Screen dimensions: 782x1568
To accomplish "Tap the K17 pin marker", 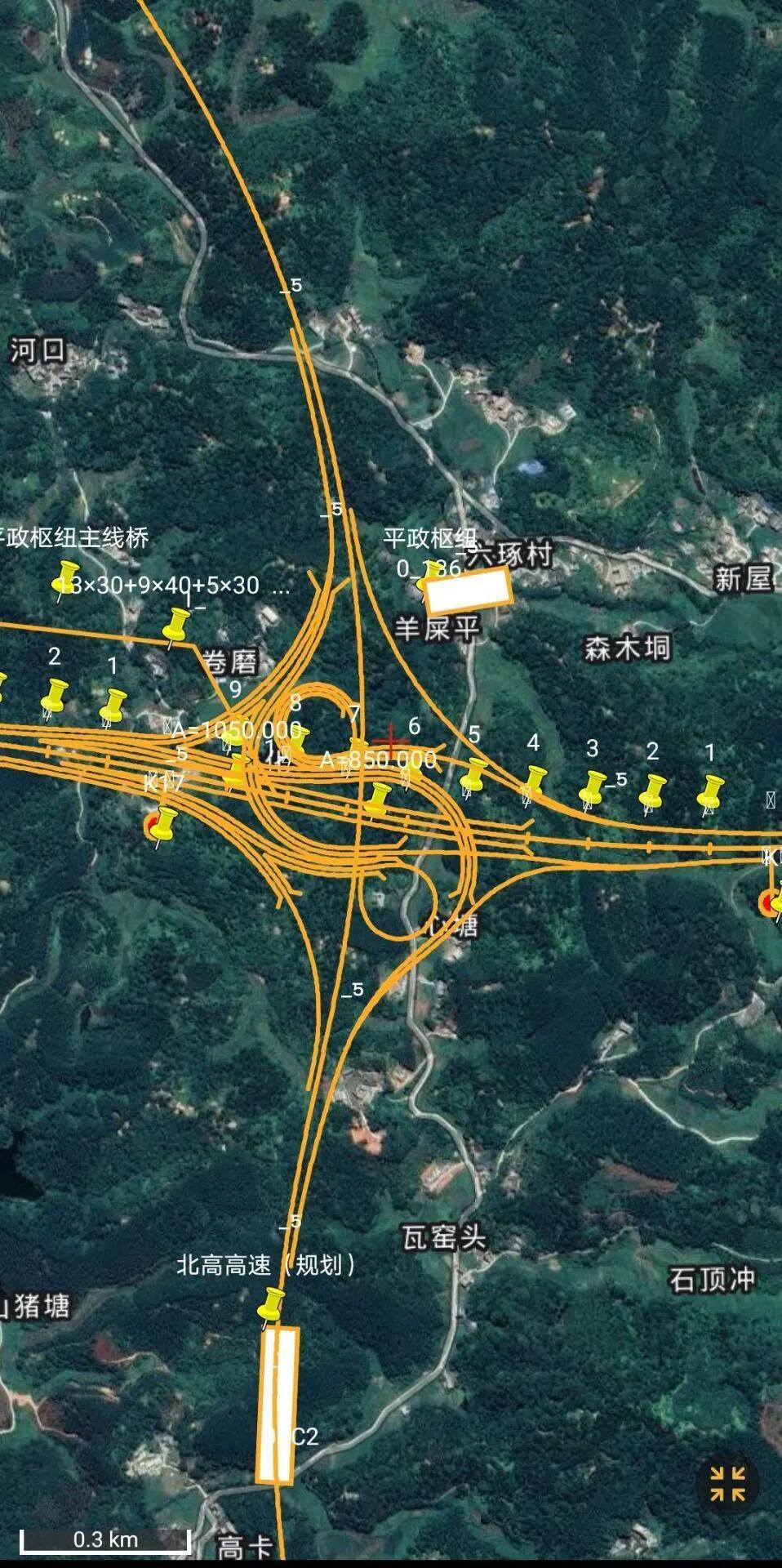I will pos(162,825).
